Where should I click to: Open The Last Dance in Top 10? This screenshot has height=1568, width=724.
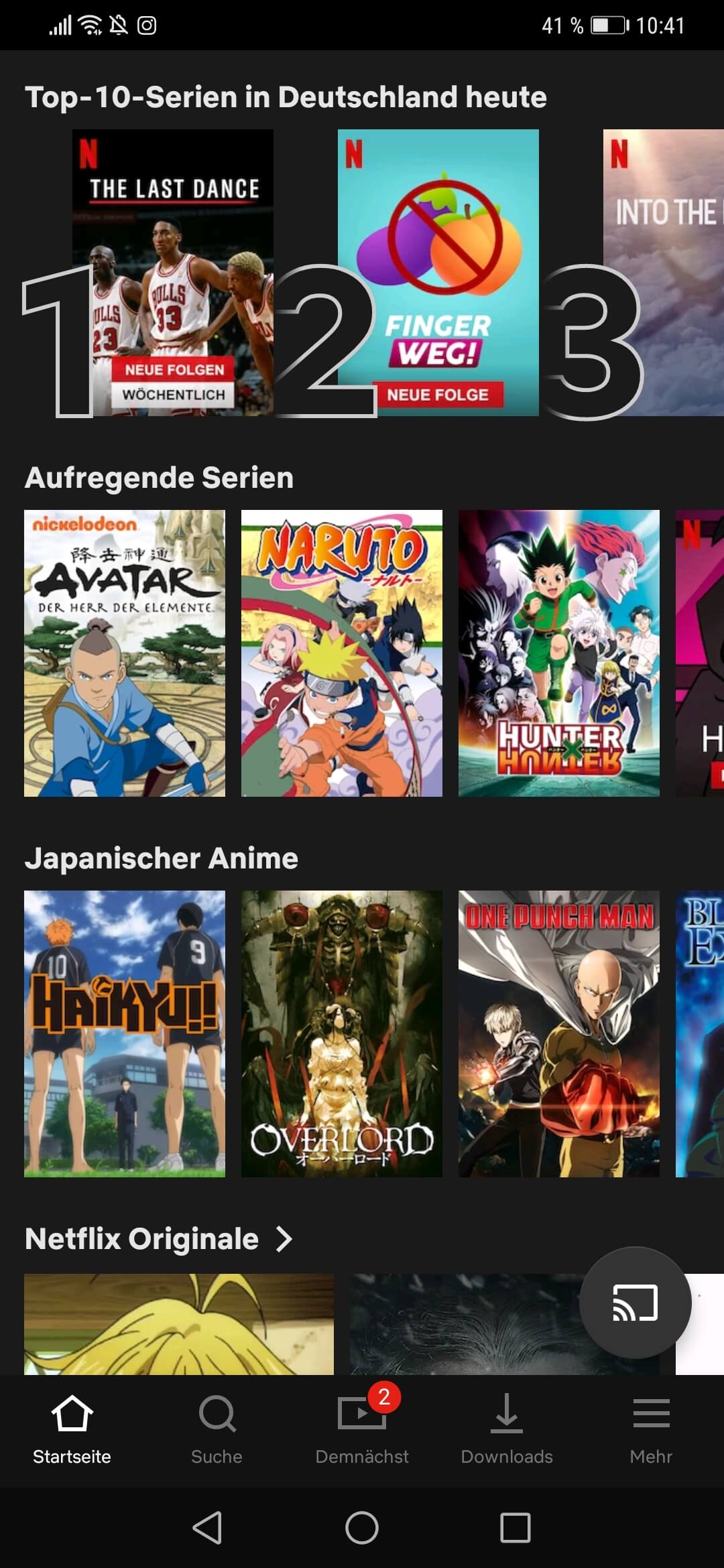[172, 272]
